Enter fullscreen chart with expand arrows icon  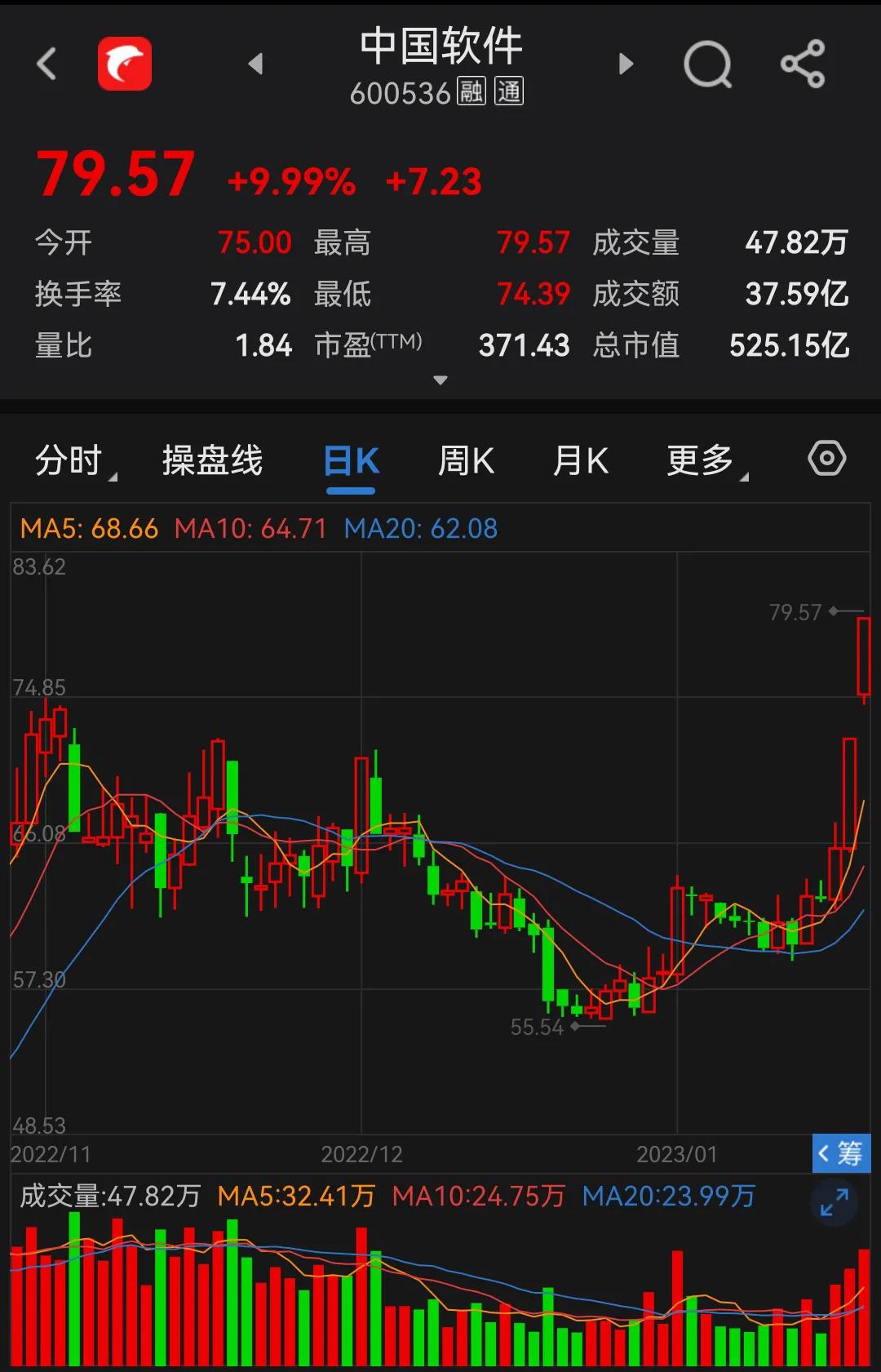coord(834,1202)
